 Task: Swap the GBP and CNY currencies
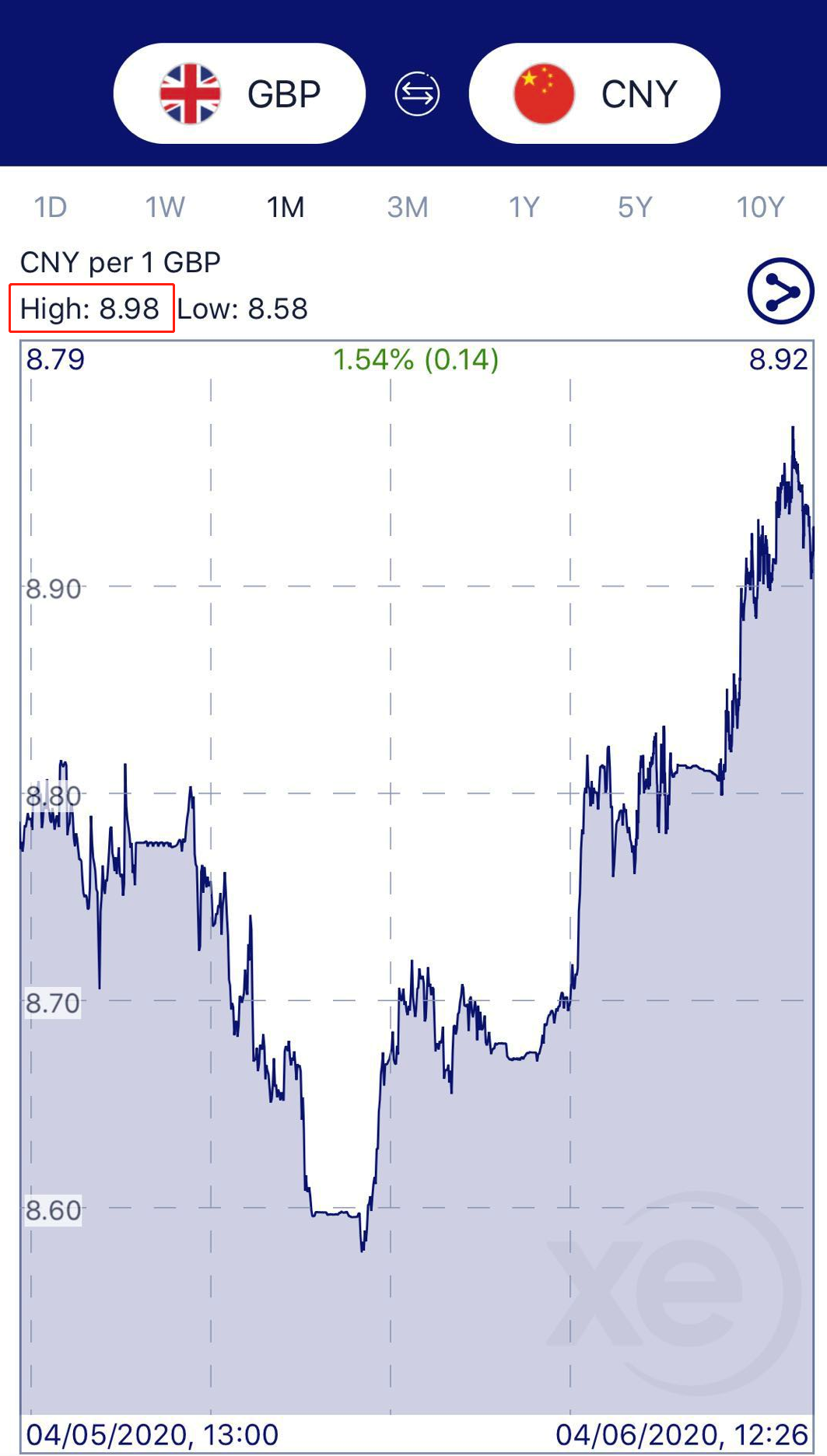pyautogui.click(x=417, y=94)
